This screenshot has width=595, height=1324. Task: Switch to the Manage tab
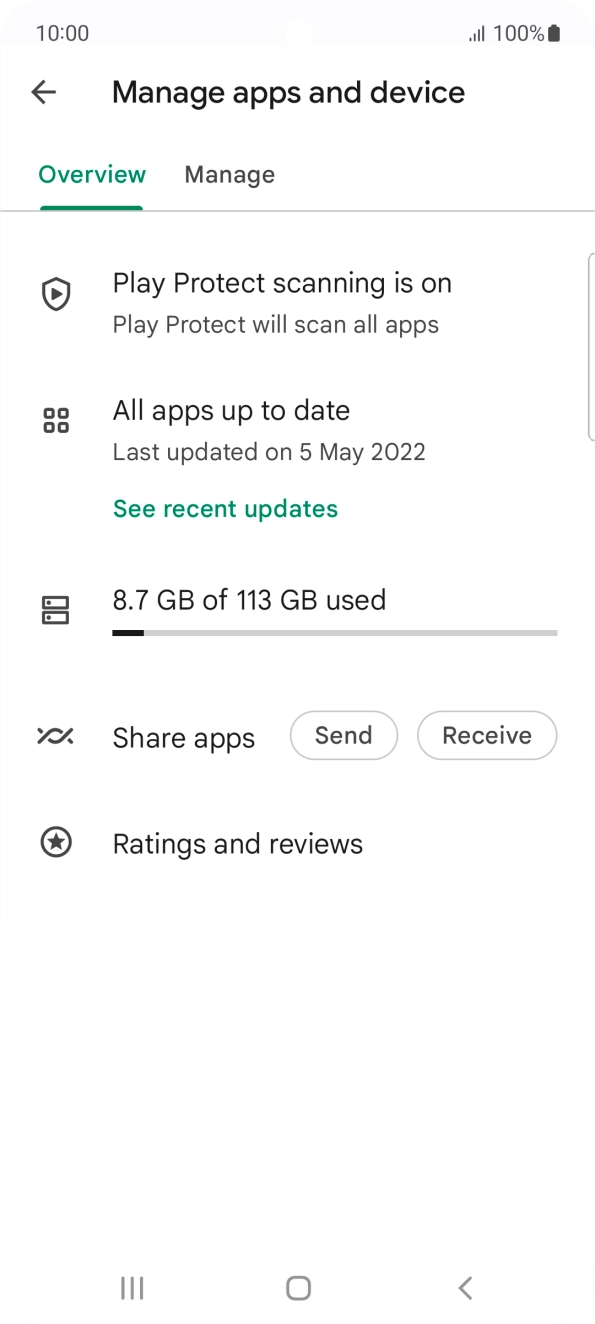coord(229,175)
